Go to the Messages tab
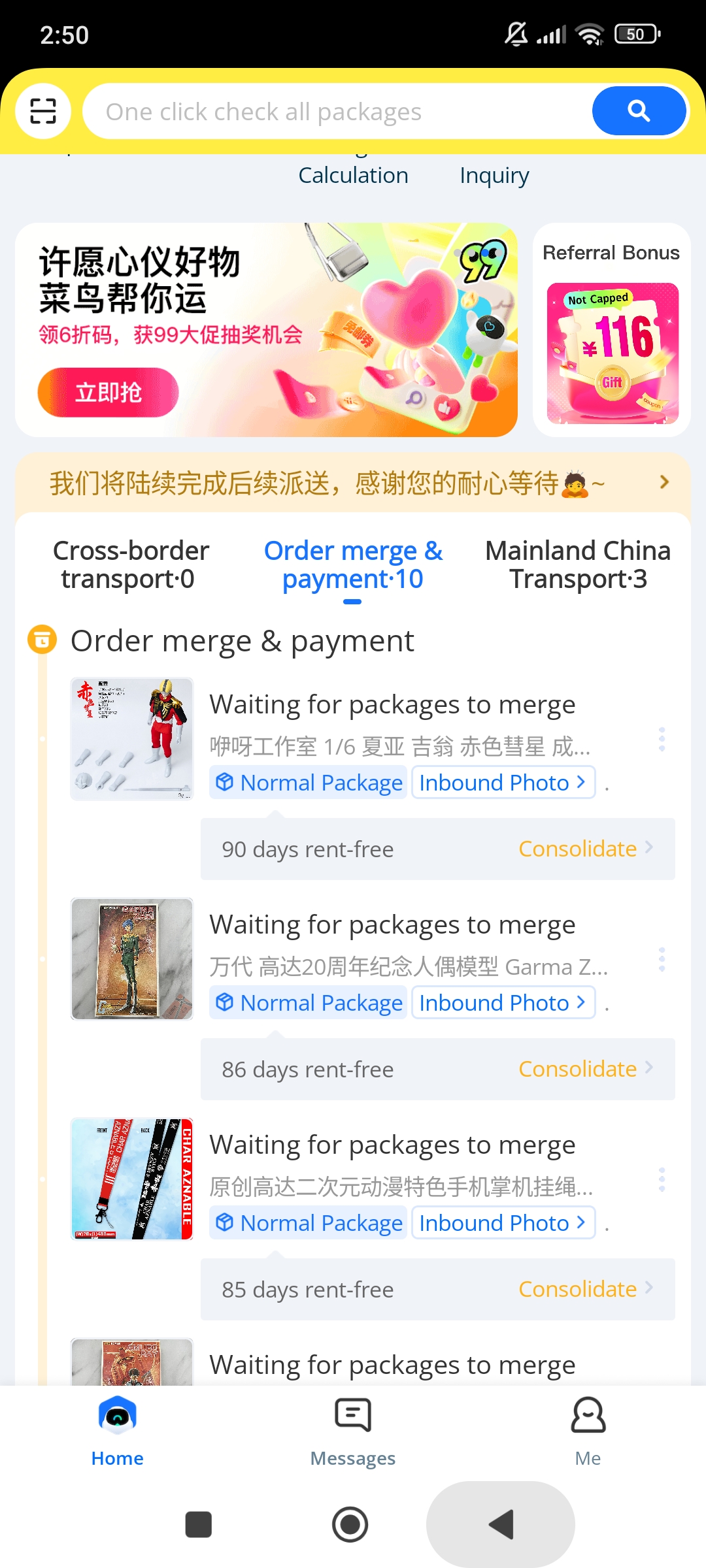The image size is (706, 1568). point(353,1431)
